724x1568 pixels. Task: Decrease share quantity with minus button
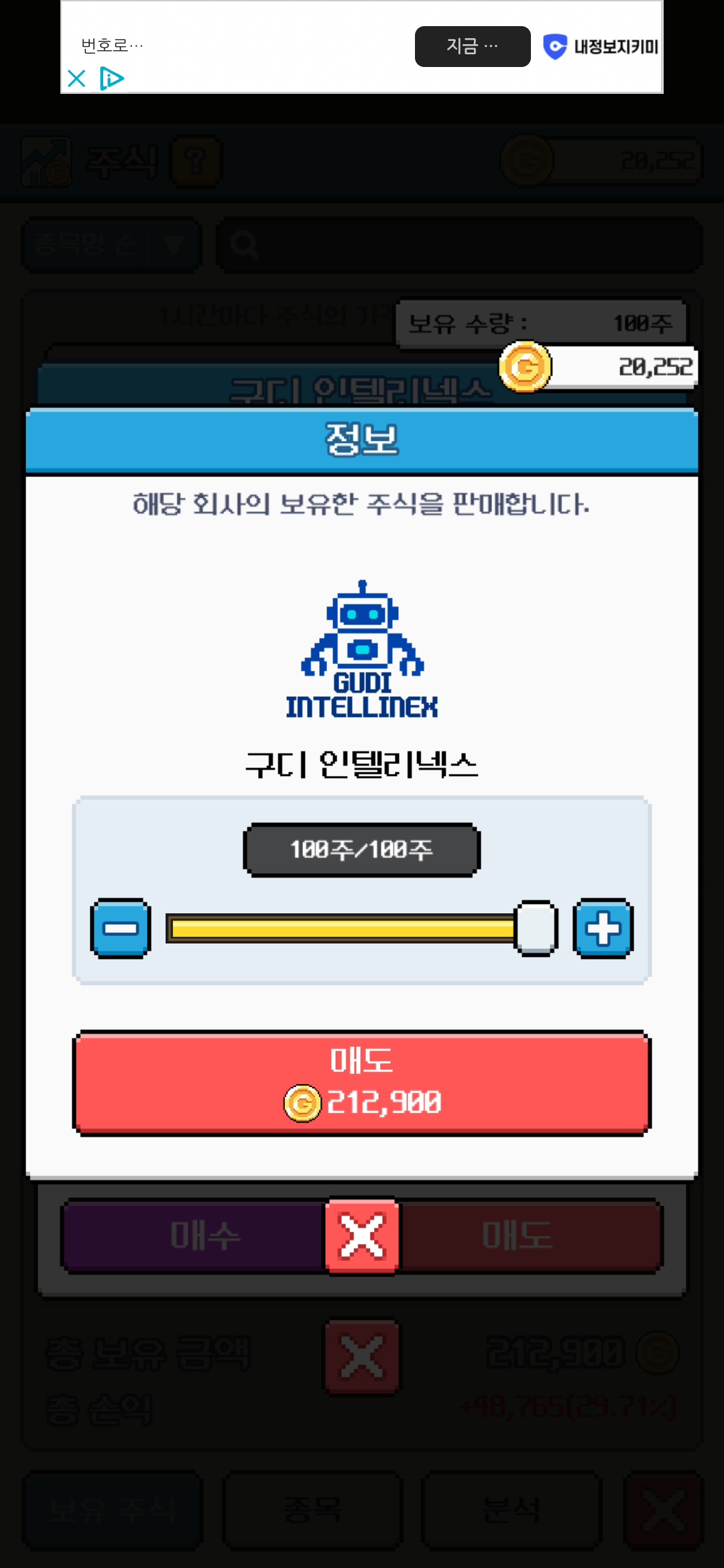[121, 929]
